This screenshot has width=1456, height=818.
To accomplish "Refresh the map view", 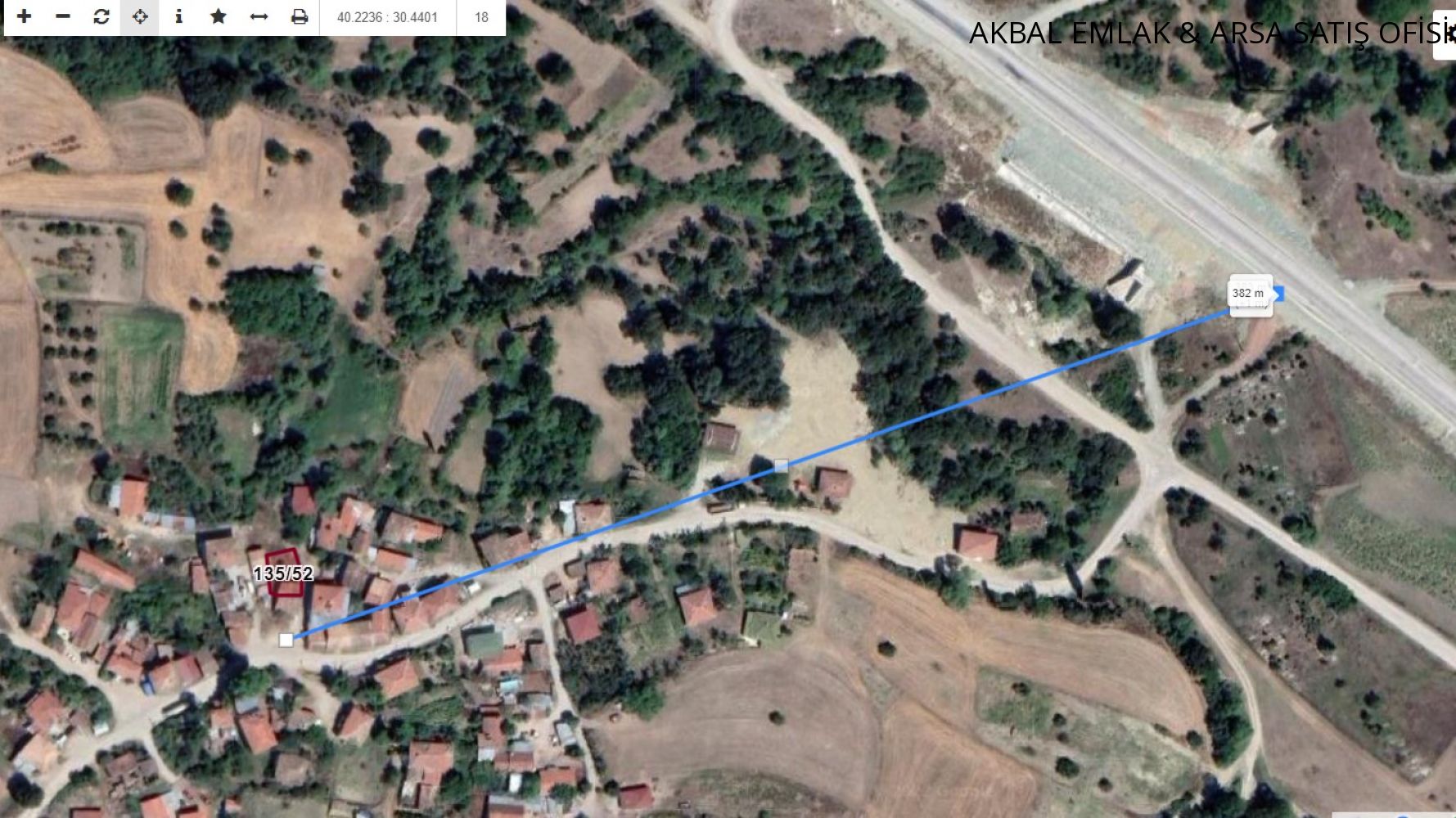I will (101, 16).
